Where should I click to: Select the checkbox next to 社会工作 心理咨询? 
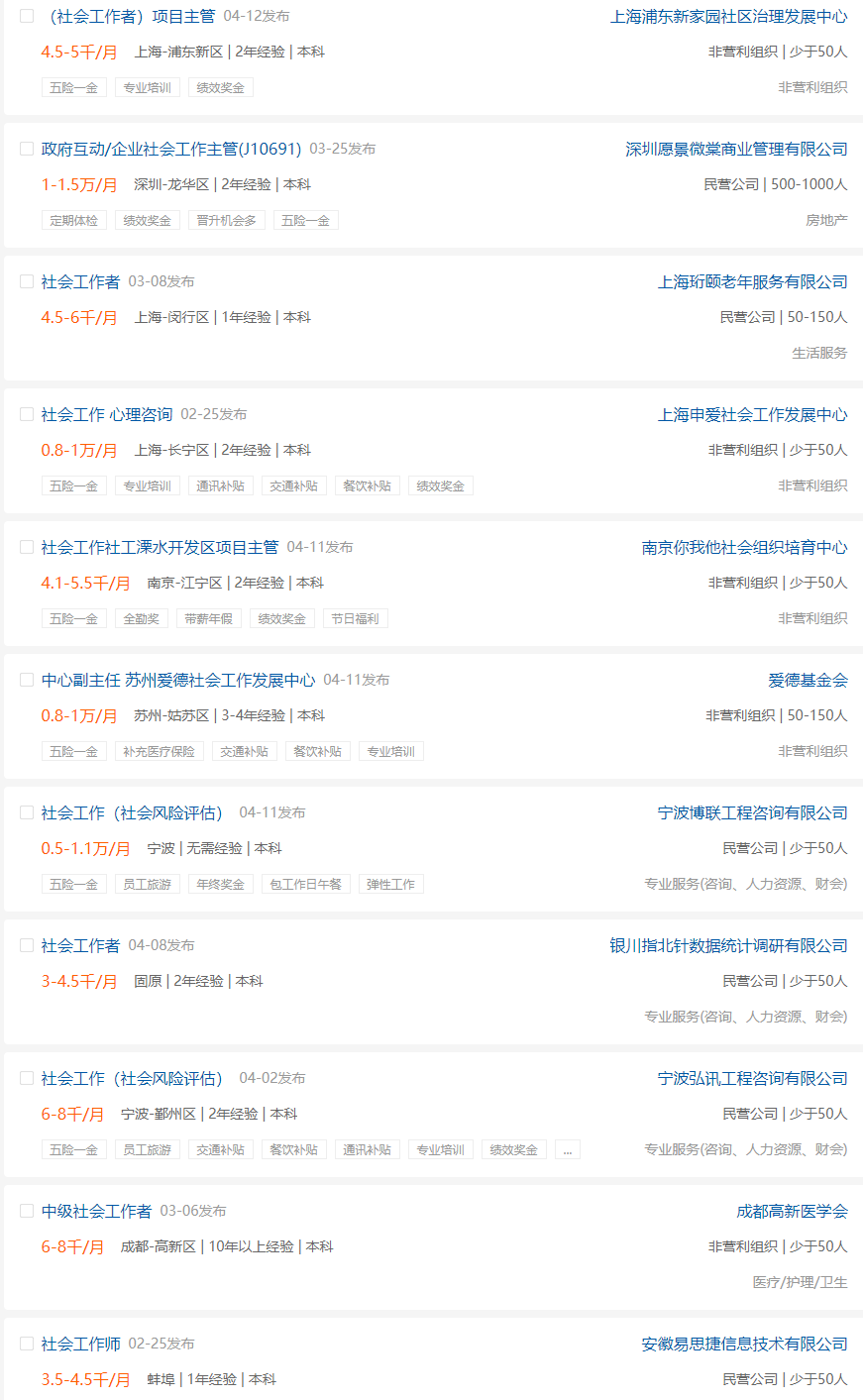tap(27, 414)
